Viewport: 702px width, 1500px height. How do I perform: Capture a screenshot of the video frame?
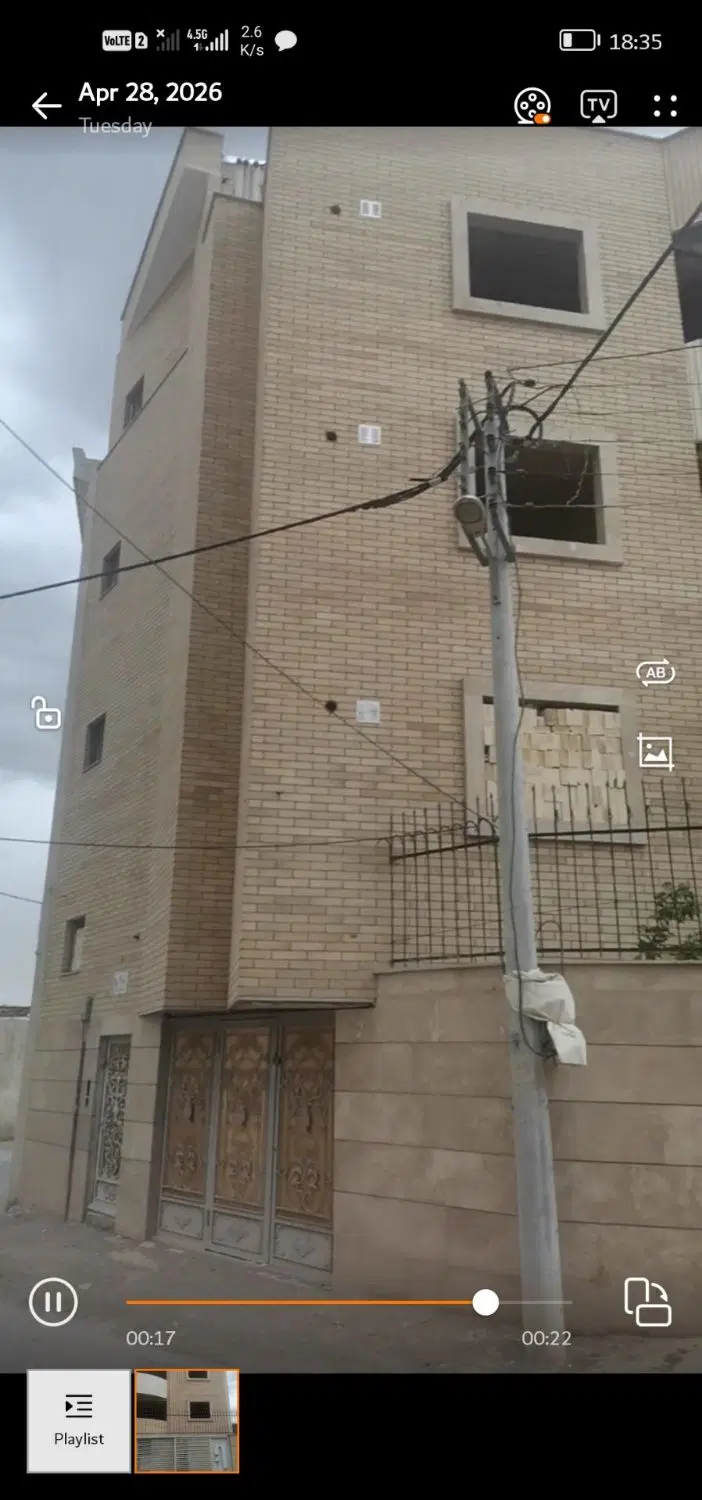656,751
